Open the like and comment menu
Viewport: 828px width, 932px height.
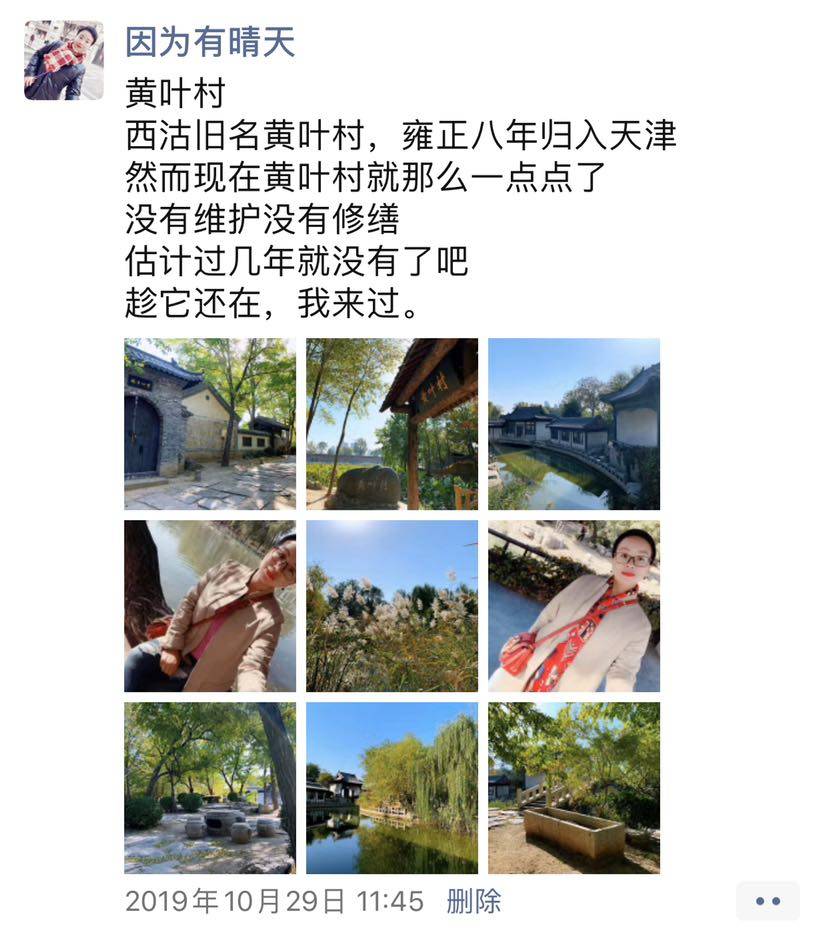[x=767, y=901]
